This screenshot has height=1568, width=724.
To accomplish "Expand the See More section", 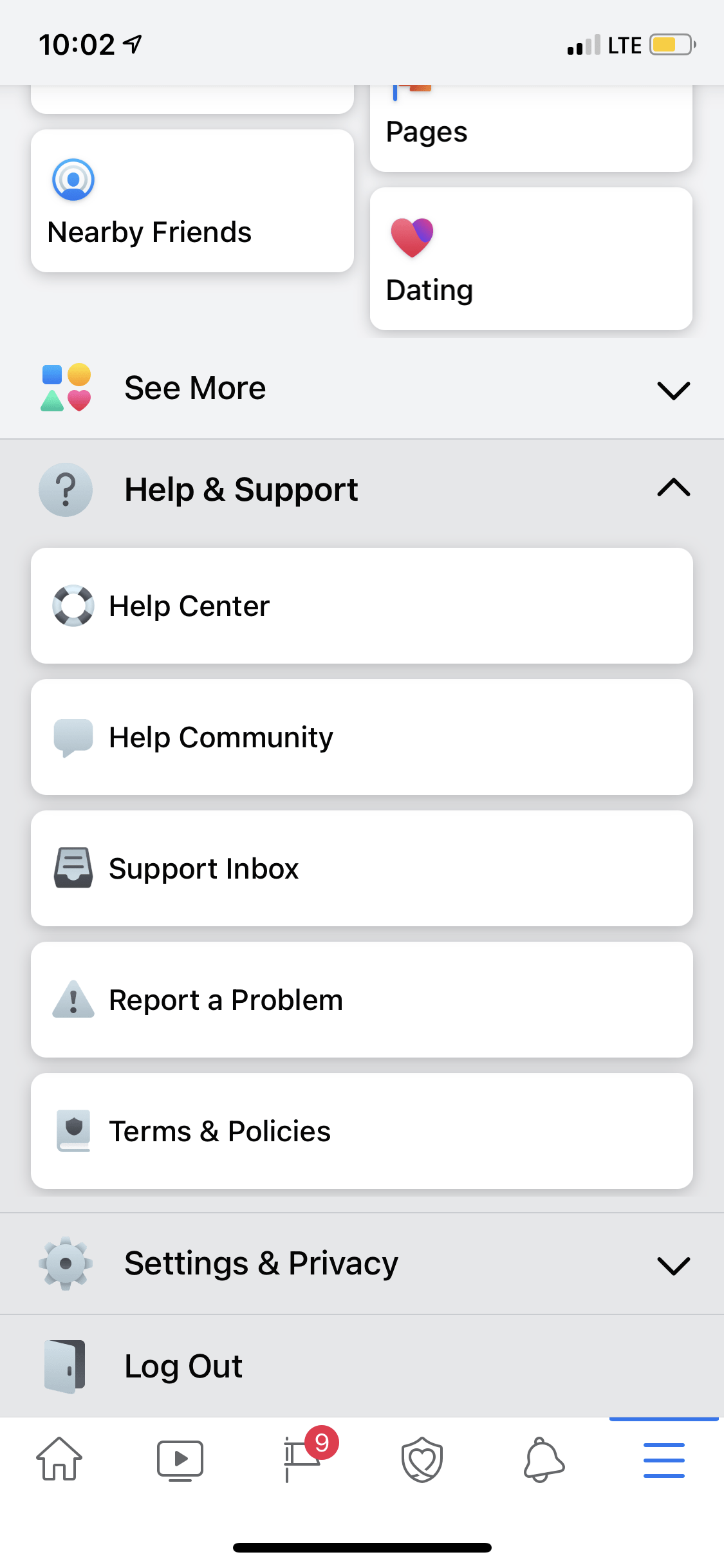I will tap(362, 388).
